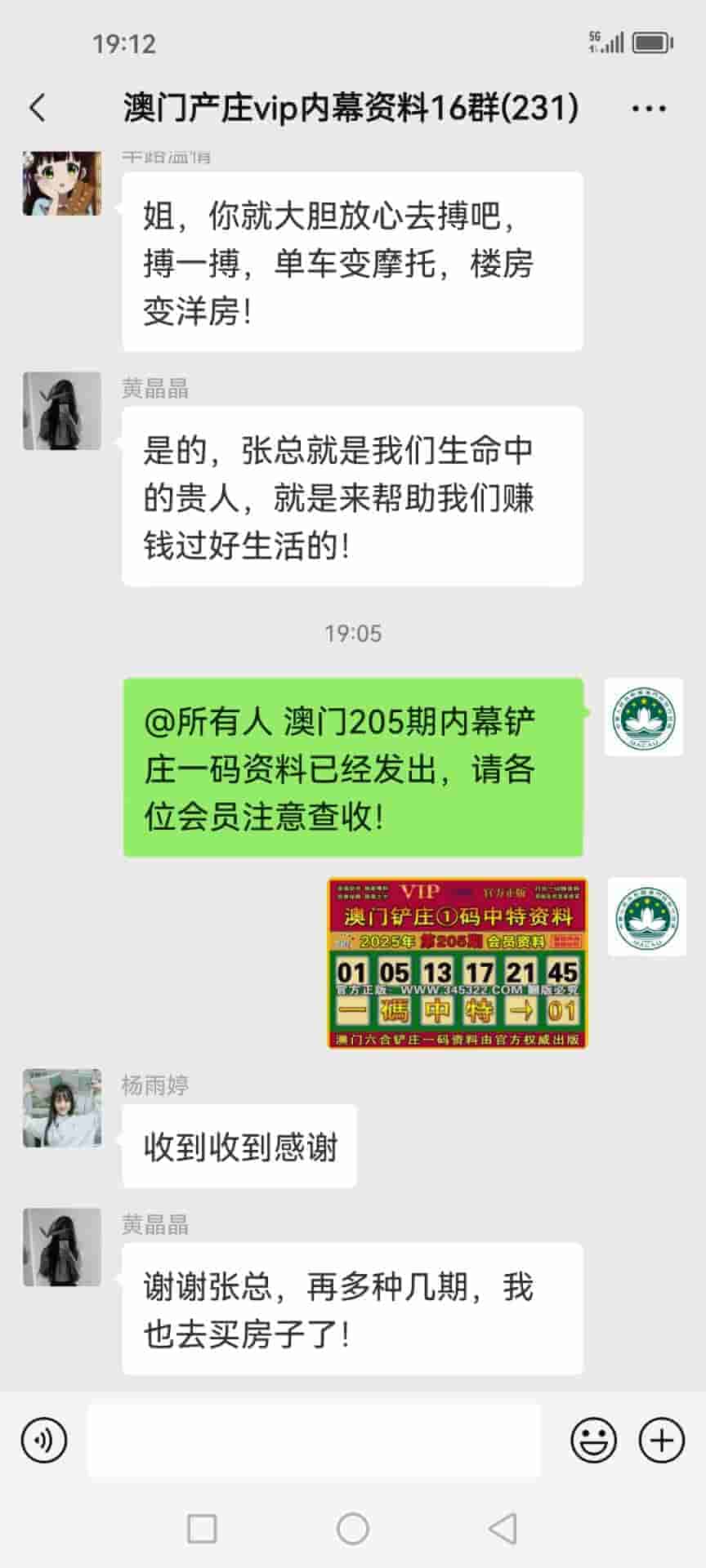Open recent apps from navigation bar

pos(202,1529)
